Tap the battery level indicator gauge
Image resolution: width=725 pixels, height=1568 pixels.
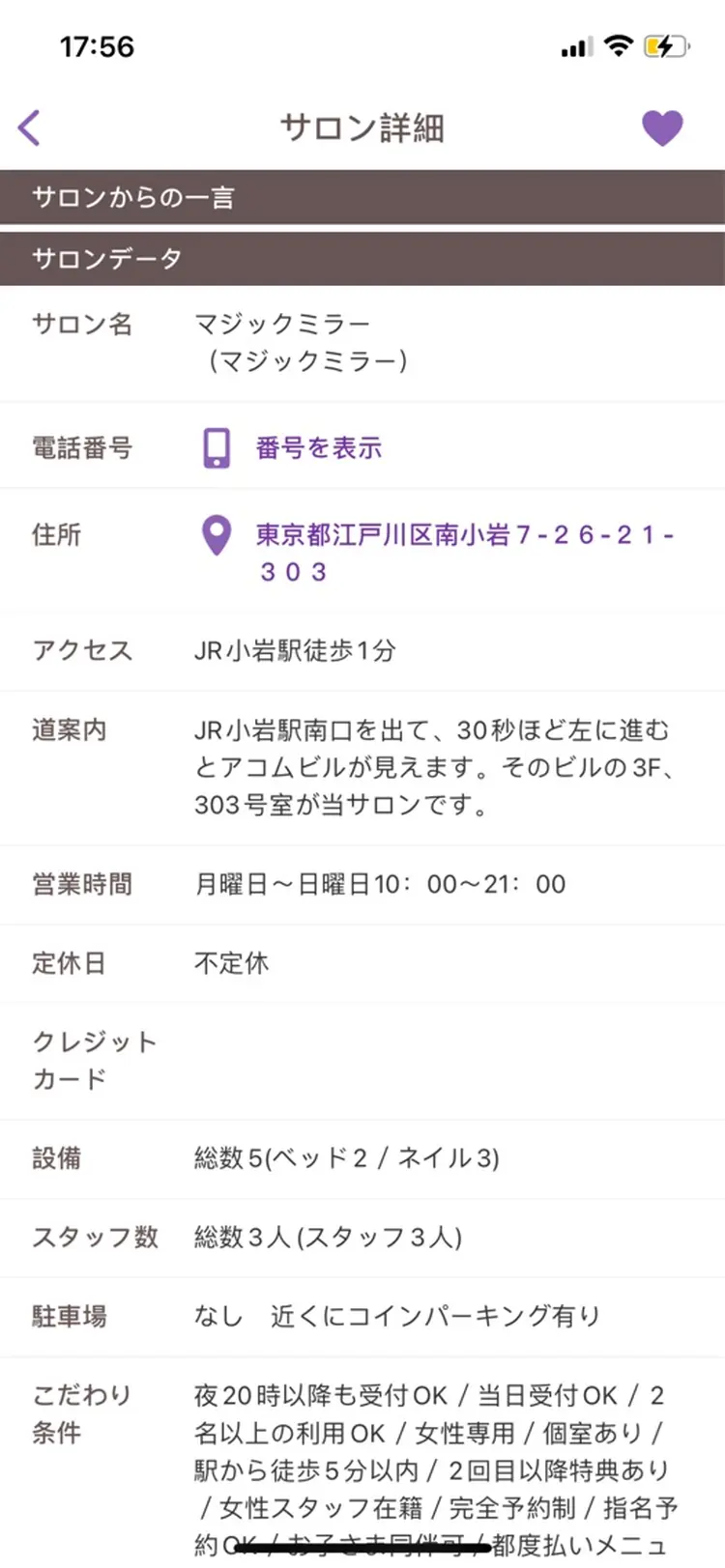tap(669, 44)
